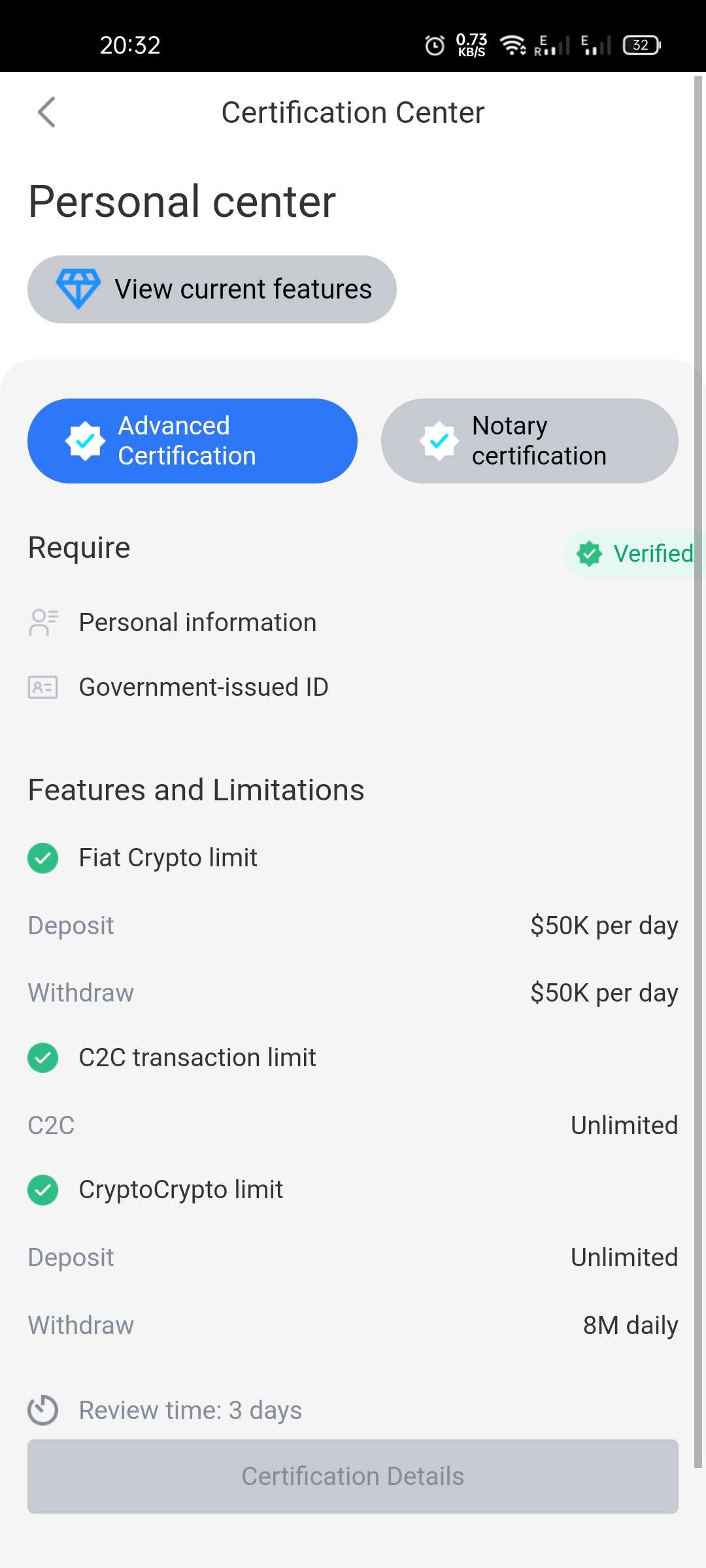This screenshot has height=1568, width=706.
Task: Open Certification Details
Action: (x=353, y=1477)
